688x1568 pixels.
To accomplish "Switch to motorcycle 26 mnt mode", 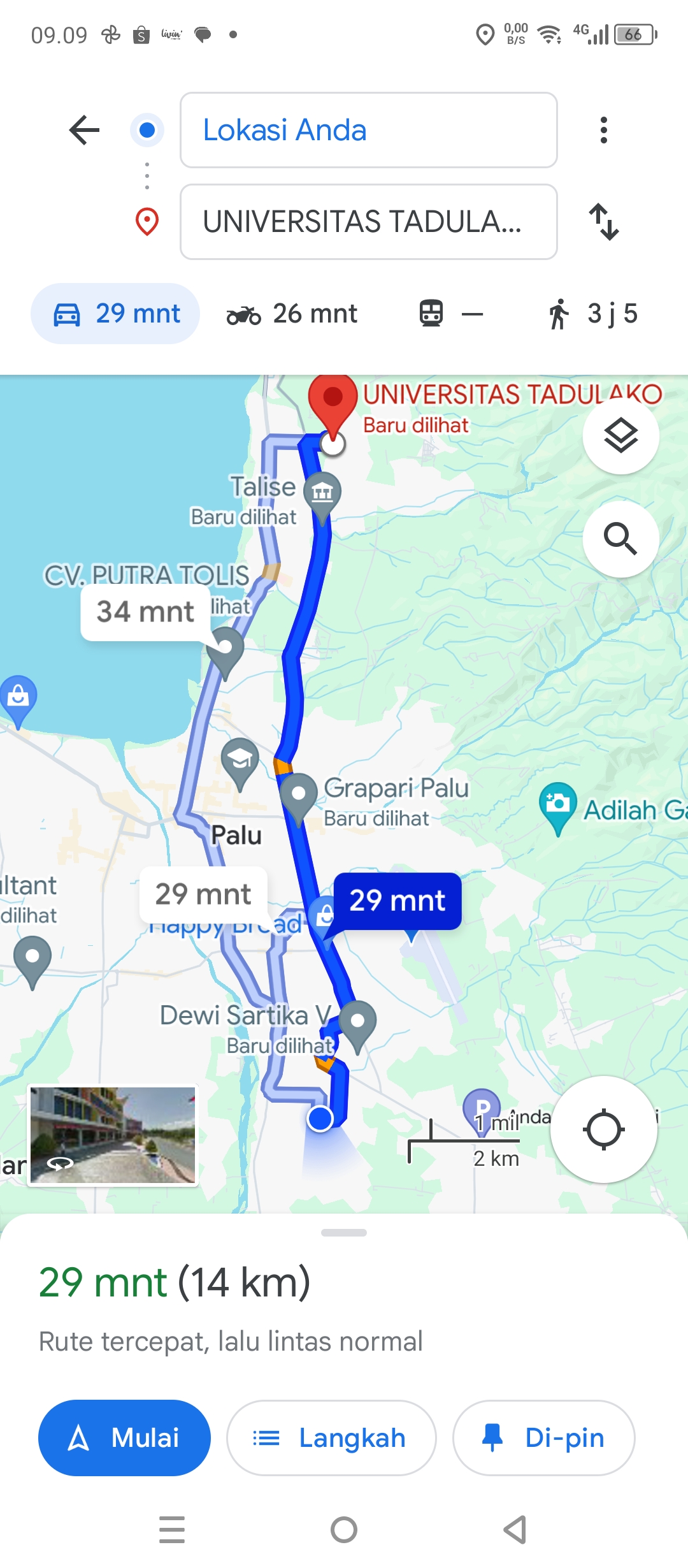I will pos(292,314).
